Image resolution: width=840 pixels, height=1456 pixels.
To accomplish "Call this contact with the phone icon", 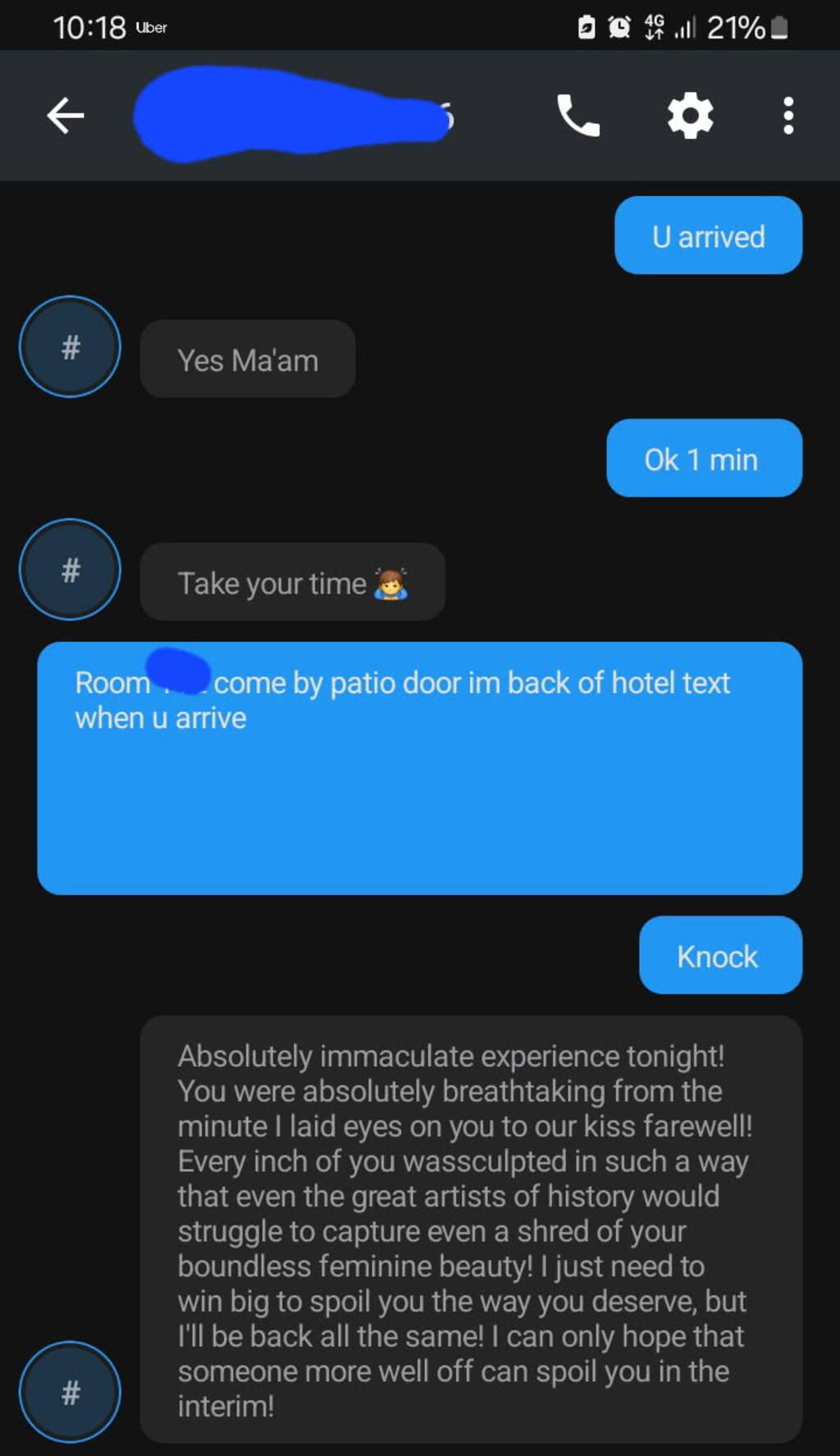I will (x=578, y=115).
